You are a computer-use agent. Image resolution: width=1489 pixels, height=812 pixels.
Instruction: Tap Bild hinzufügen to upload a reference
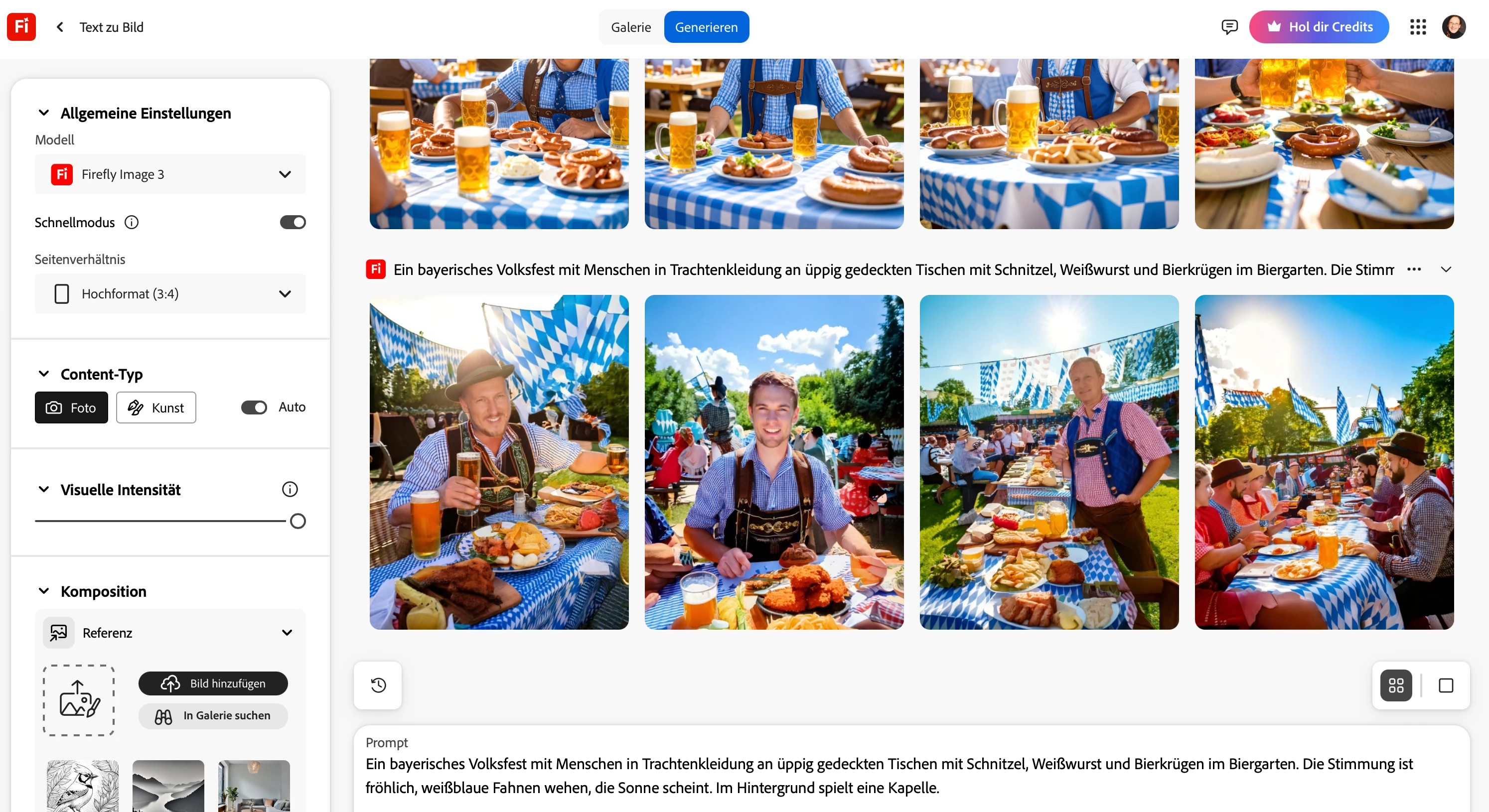[x=213, y=683]
